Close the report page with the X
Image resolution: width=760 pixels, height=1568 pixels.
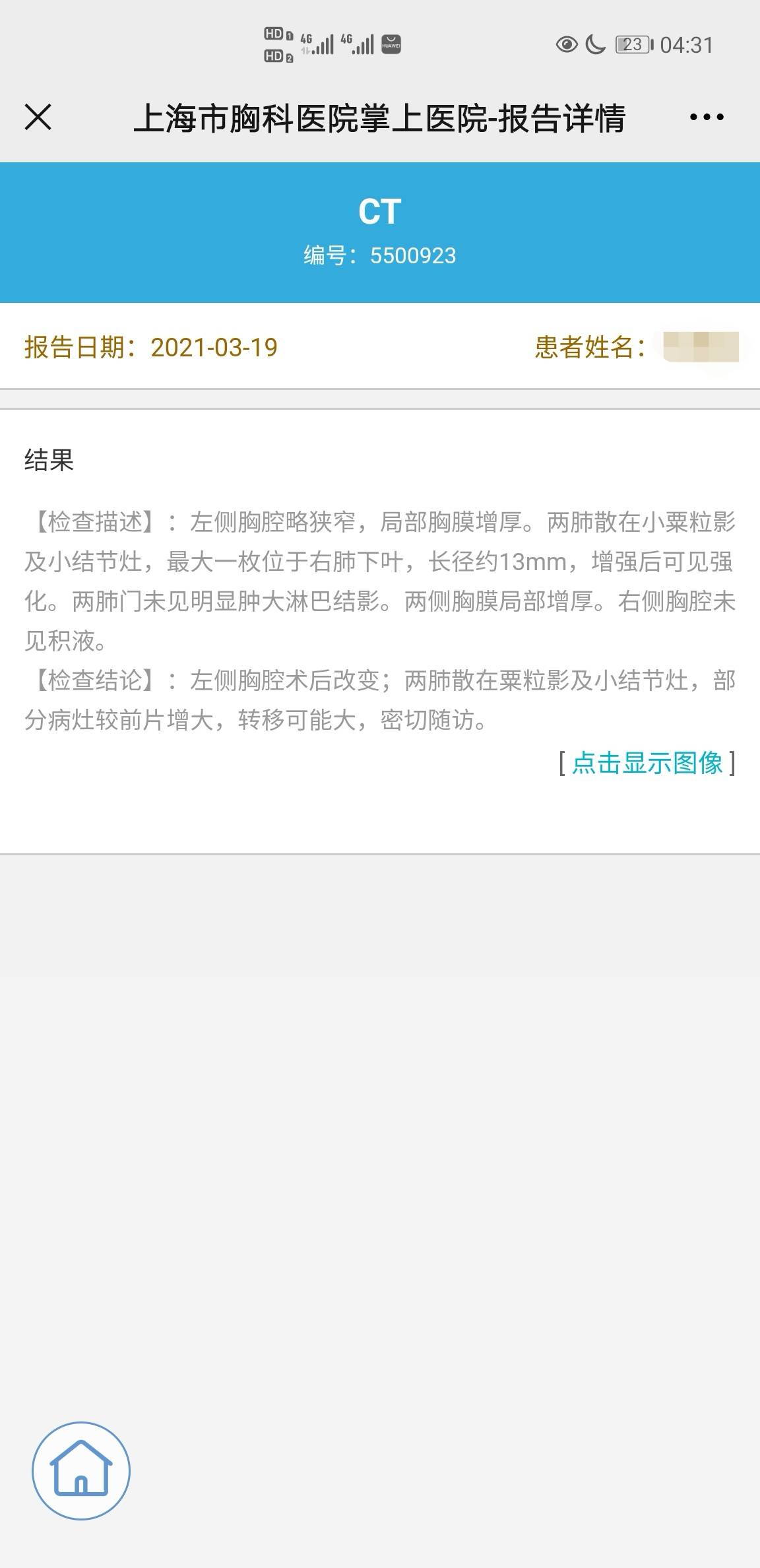[38, 117]
